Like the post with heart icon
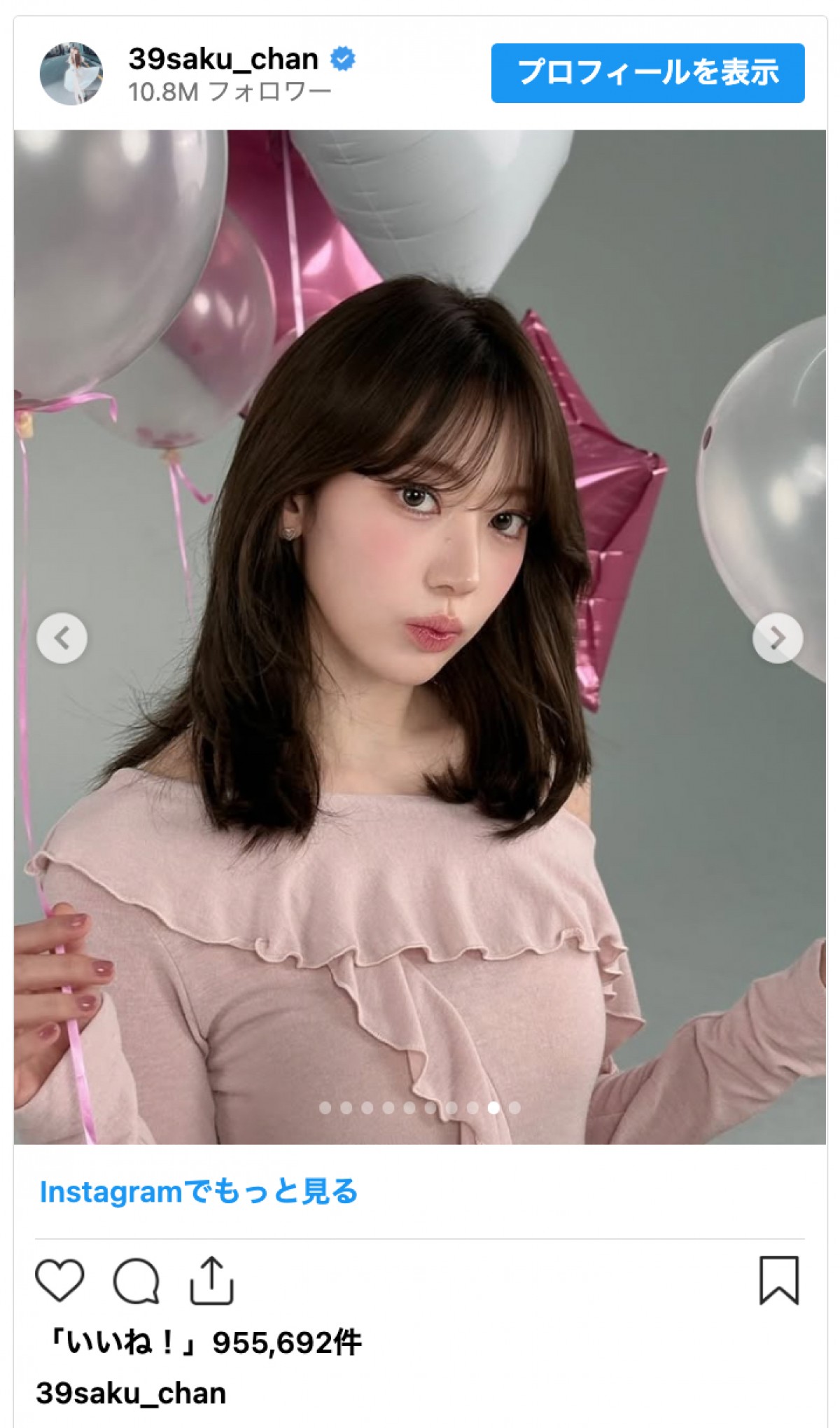This screenshot has height=1428, width=840. [x=60, y=1280]
